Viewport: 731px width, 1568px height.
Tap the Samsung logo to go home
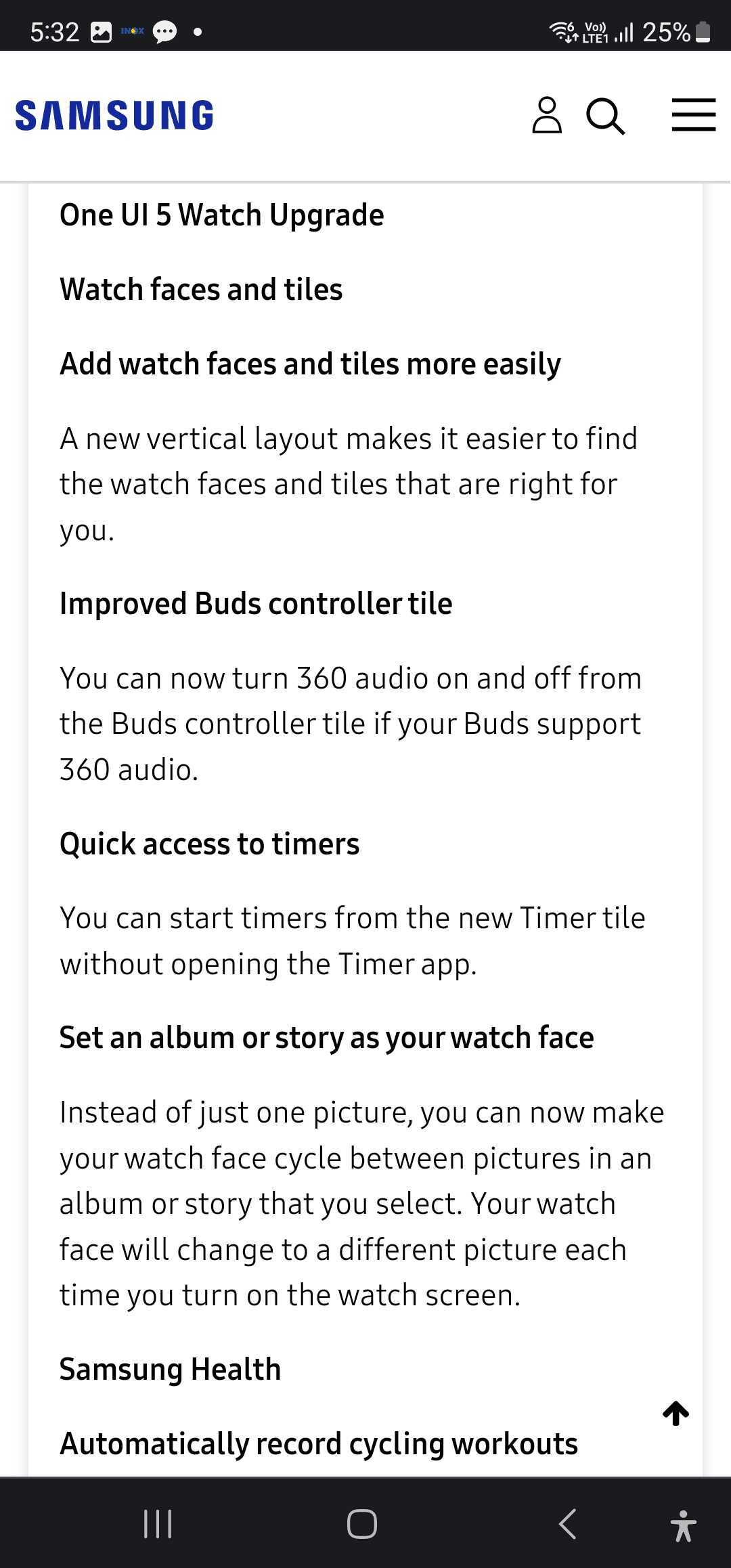(114, 116)
